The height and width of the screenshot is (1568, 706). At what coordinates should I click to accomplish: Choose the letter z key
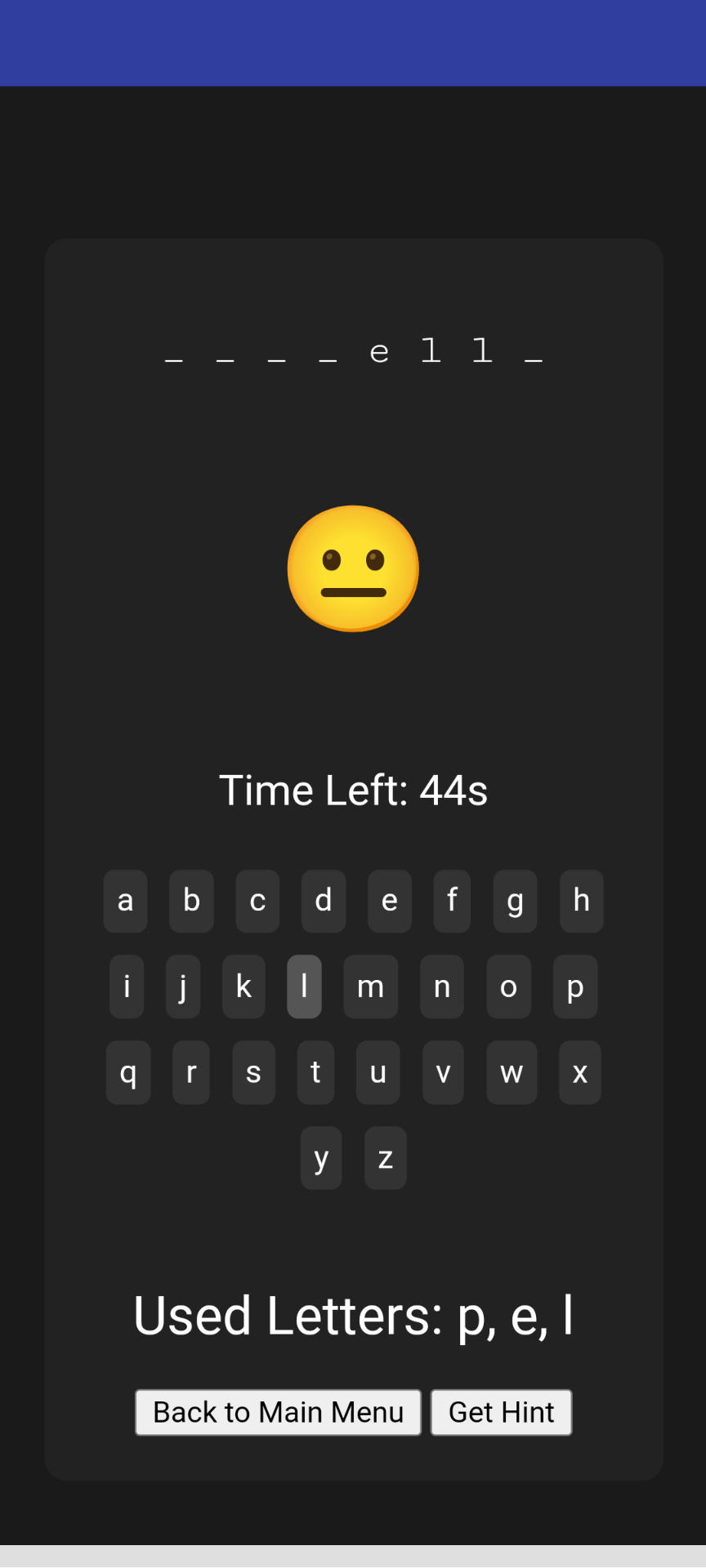[x=386, y=1158]
